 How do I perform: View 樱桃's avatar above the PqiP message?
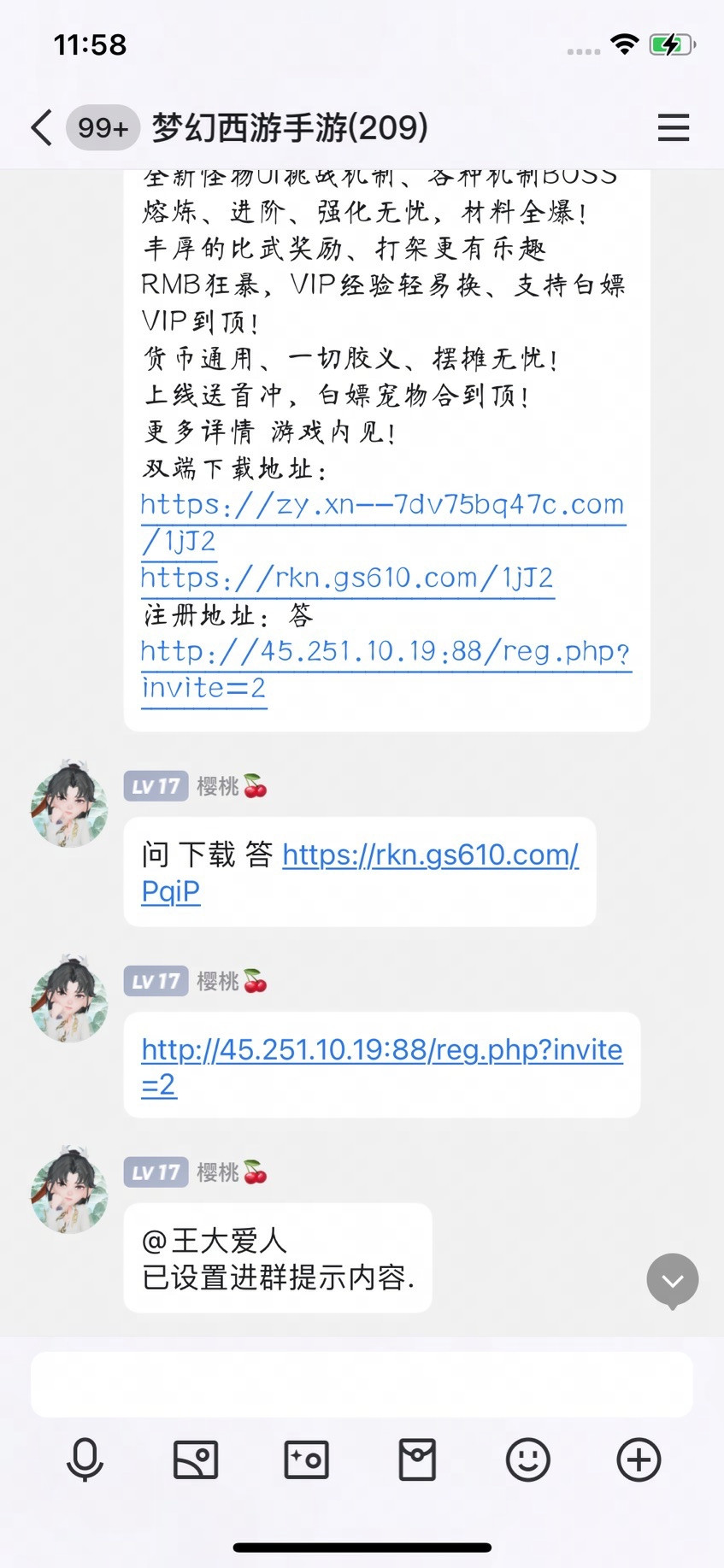click(69, 804)
